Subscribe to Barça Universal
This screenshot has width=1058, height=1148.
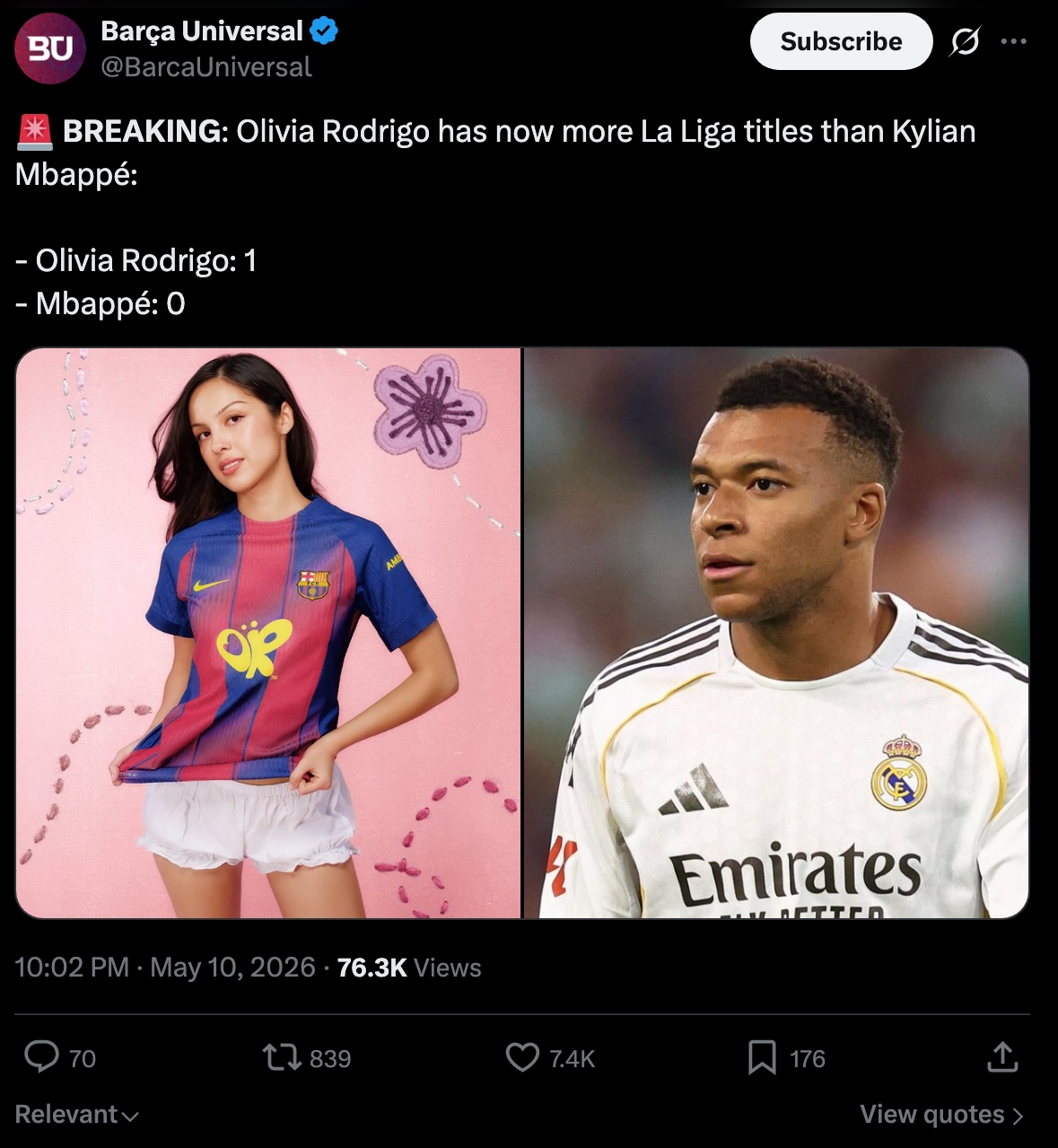coord(841,41)
